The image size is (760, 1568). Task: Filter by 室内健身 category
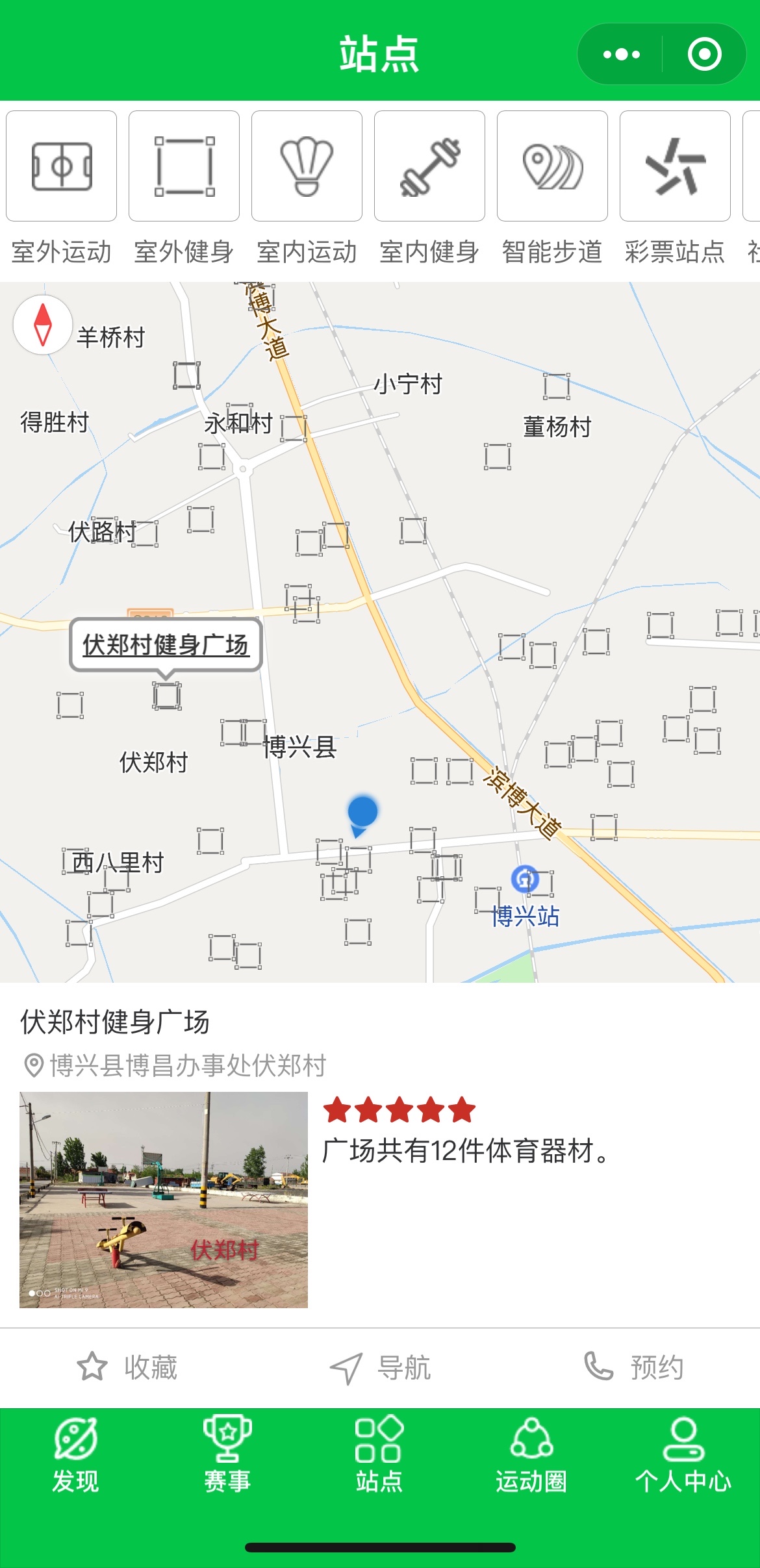click(429, 166)
